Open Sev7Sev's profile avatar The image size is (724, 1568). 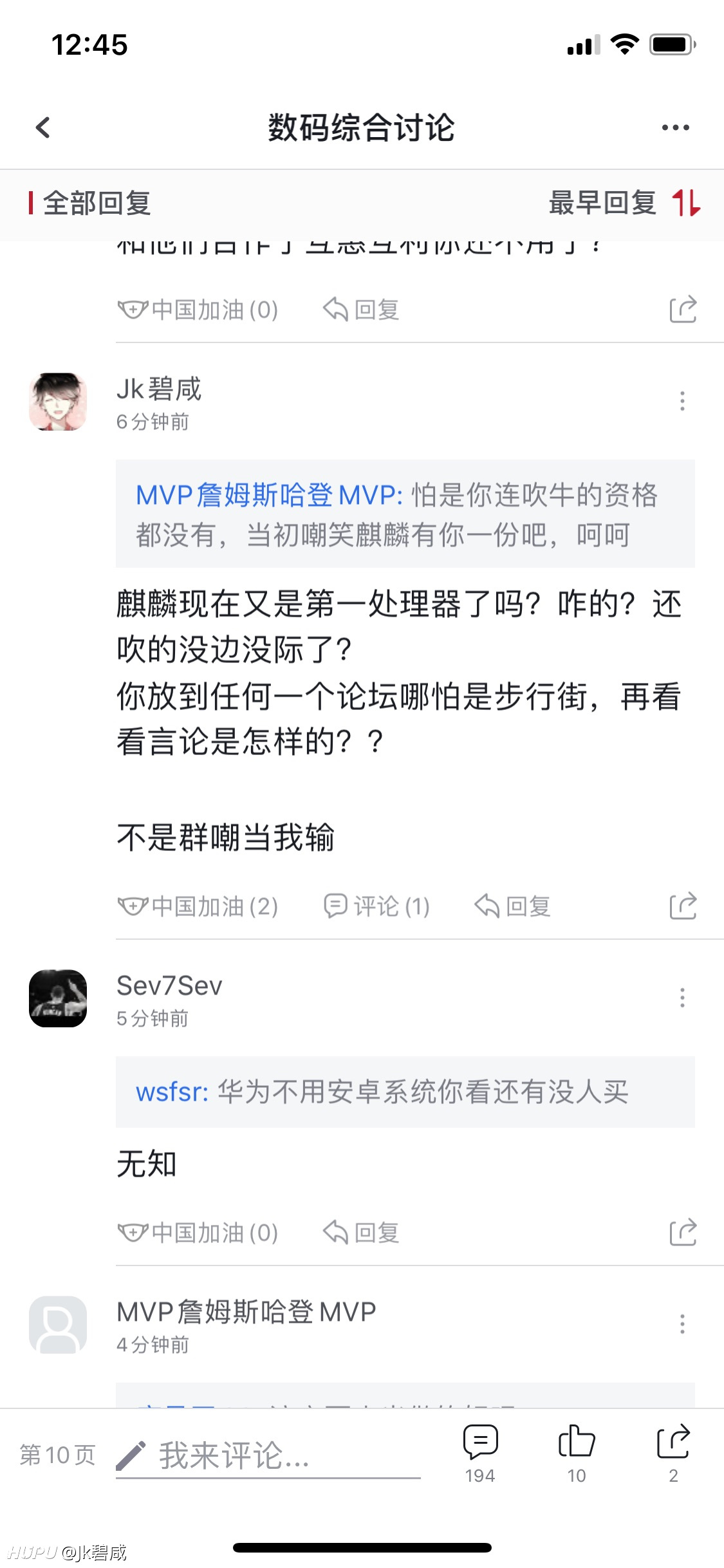pos(58,998)
